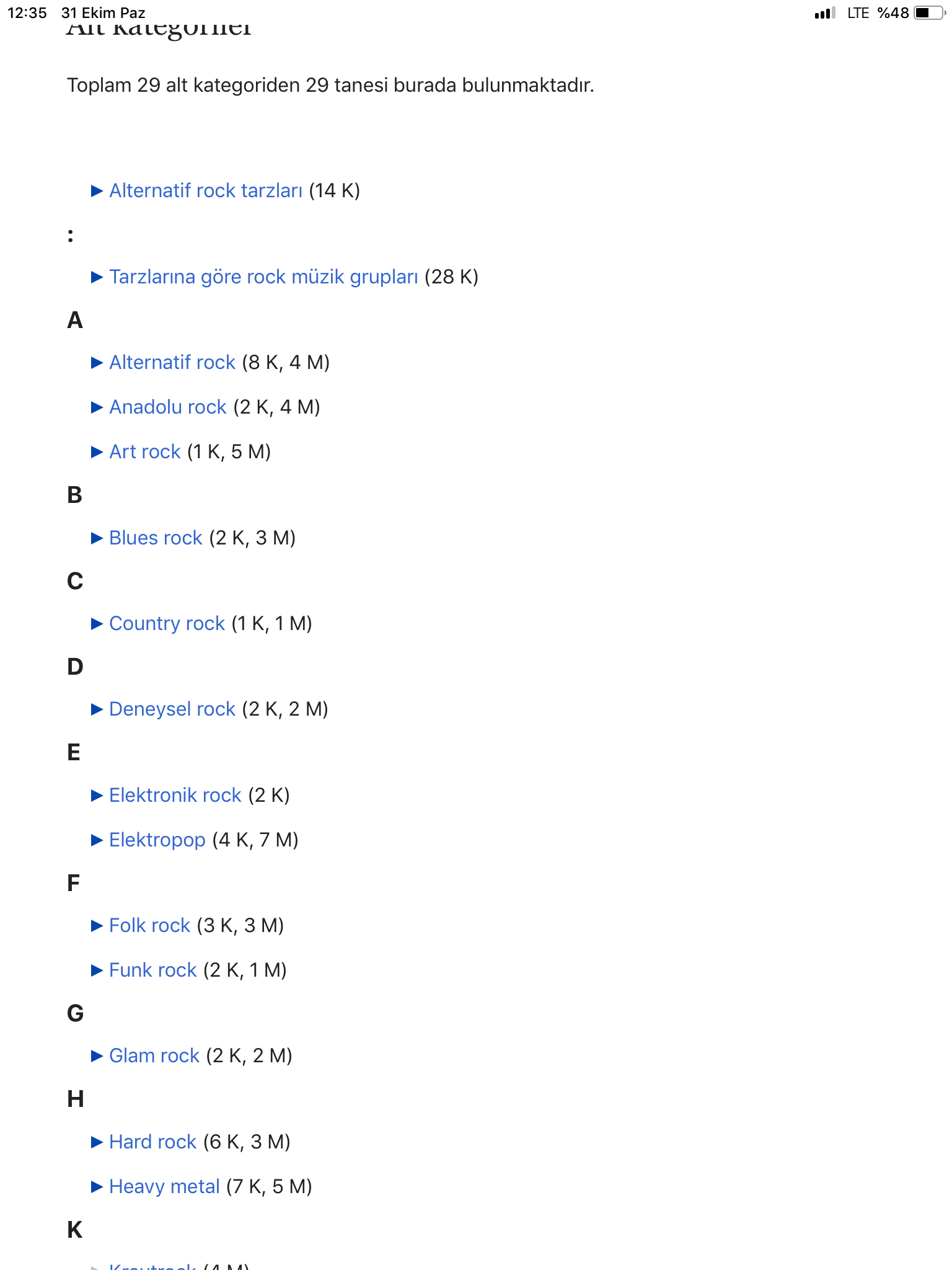Expand the Elektronik rock subcategory arrow
952x1270 pixels.
point(97,796)
